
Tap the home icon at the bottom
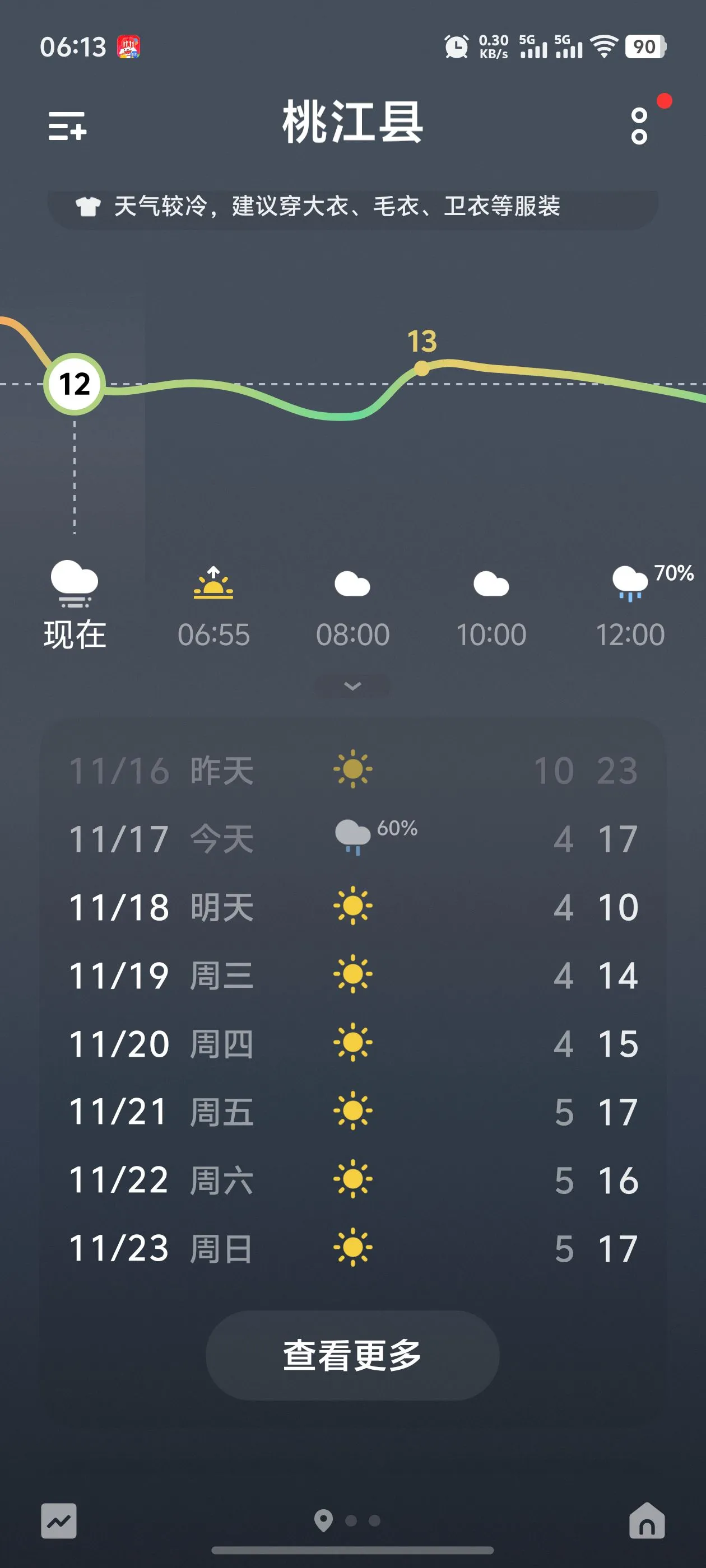point(647,1520)
